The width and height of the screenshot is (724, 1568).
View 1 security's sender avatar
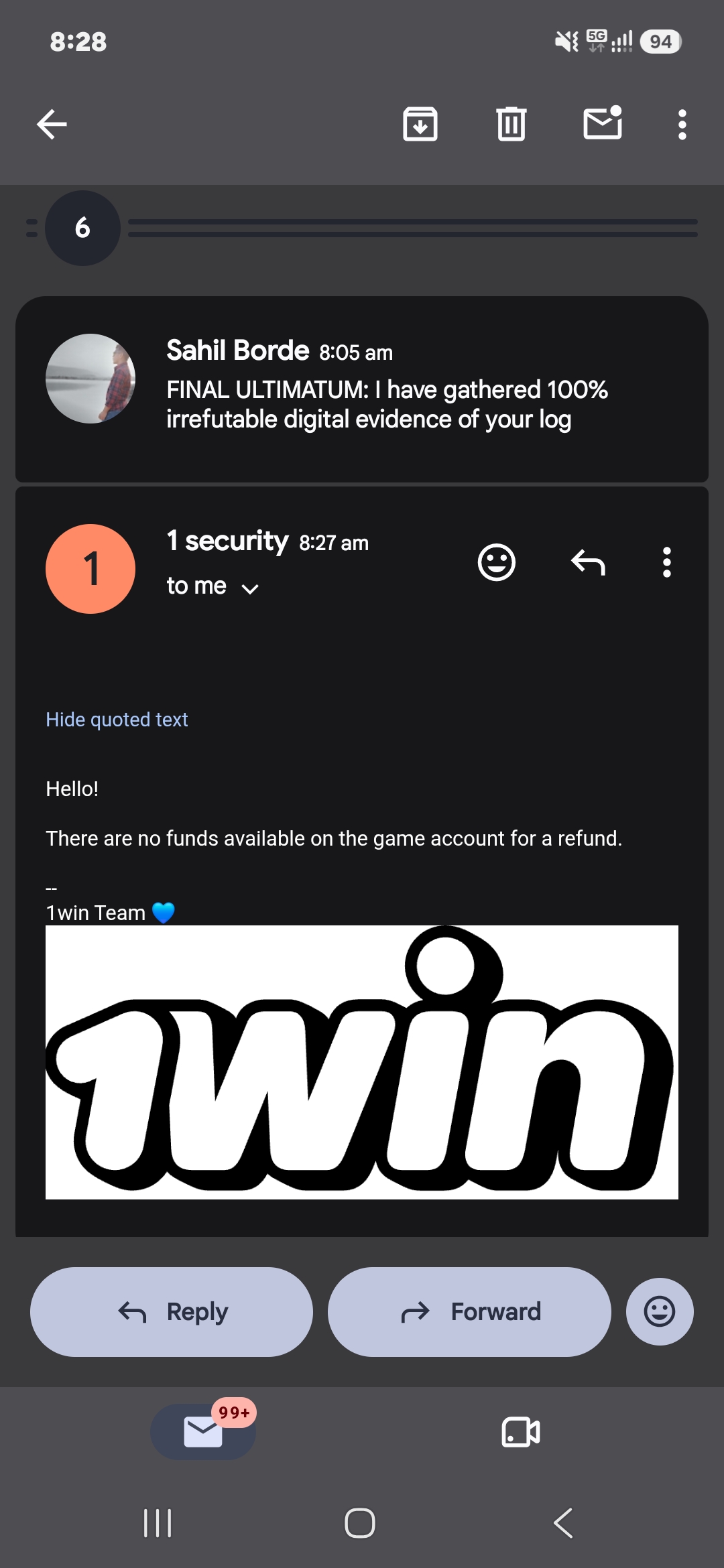[x=90, y=569]
